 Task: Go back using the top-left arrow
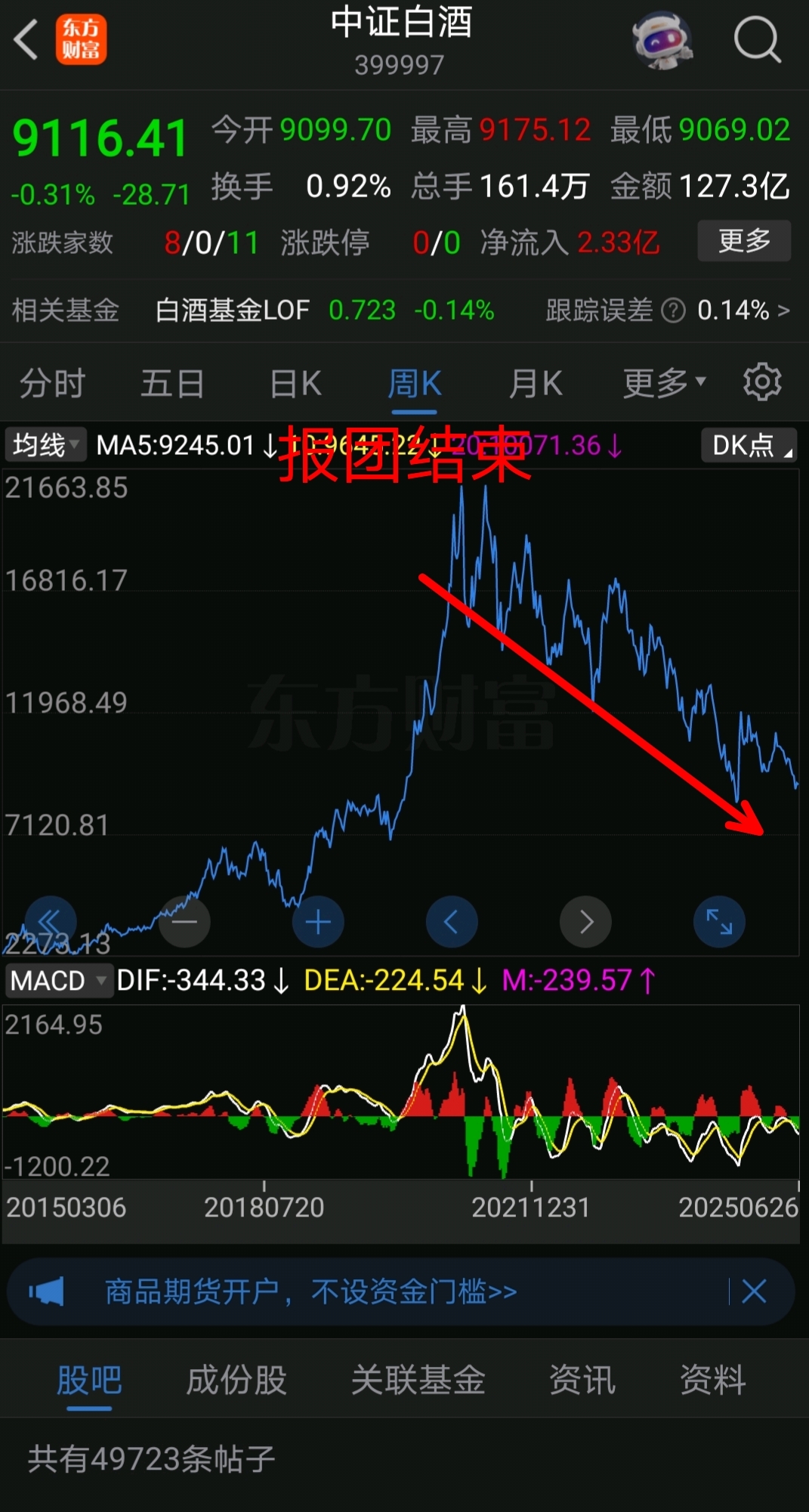point(26,39)
